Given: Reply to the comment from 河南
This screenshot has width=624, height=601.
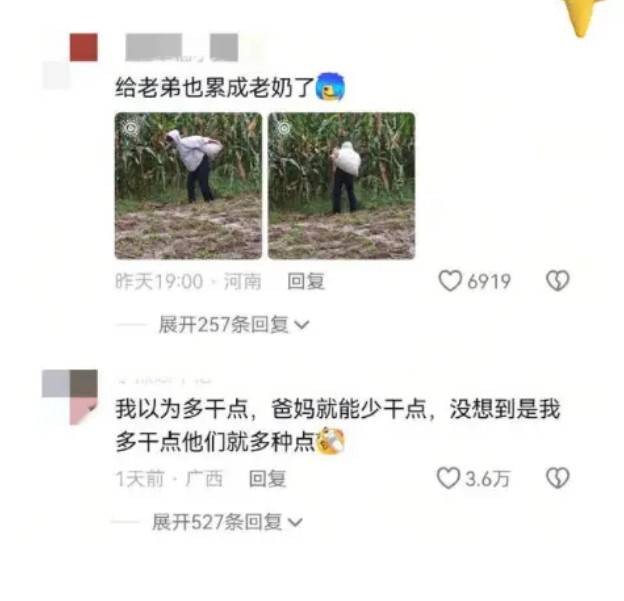Looking at the screenshot, I should [306, 282].
